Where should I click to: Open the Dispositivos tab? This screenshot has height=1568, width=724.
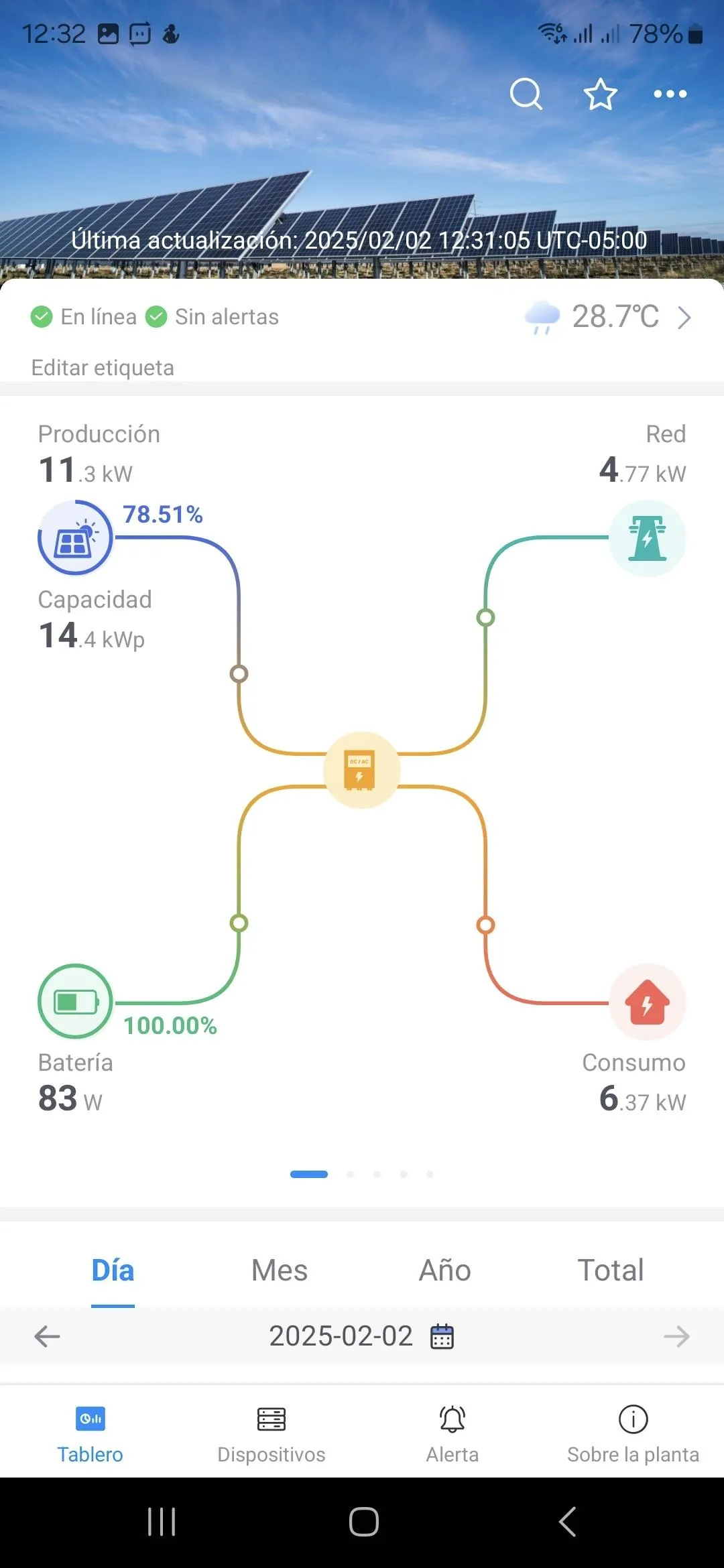pyautogui.click(x=271, y=1435)
